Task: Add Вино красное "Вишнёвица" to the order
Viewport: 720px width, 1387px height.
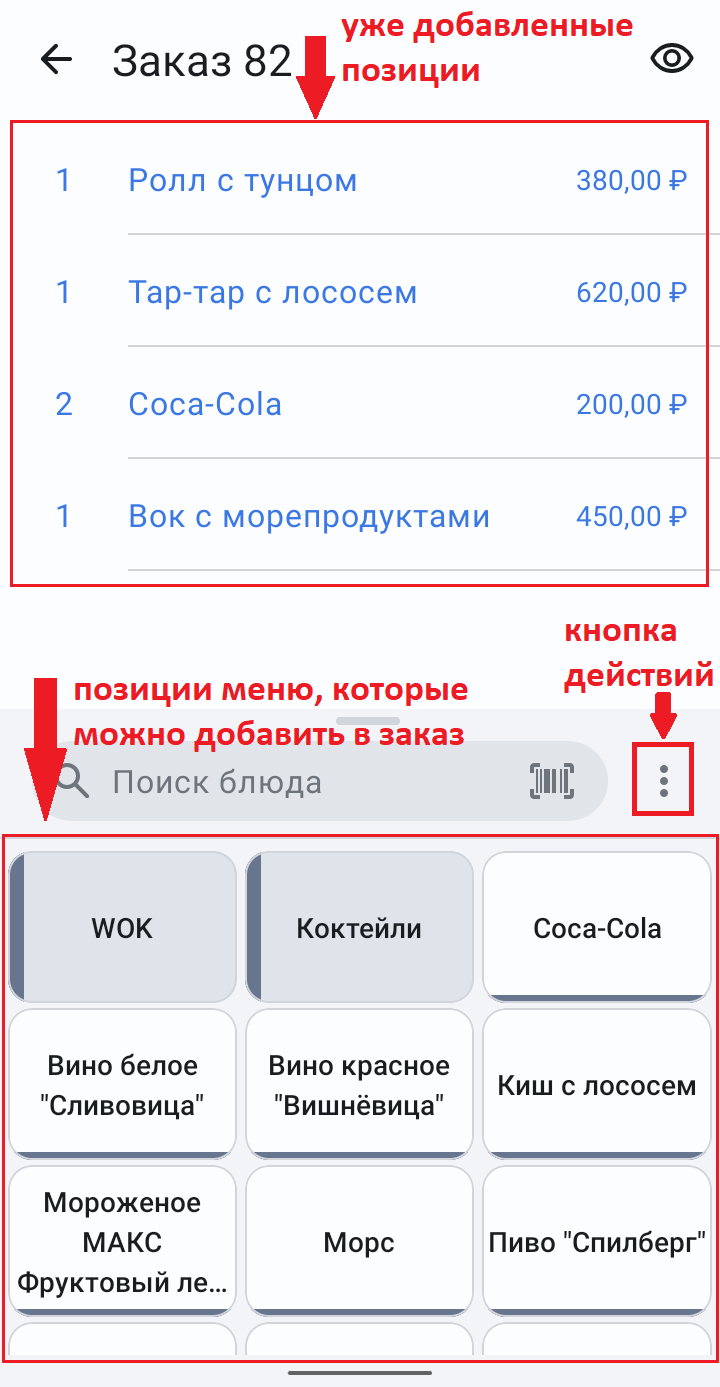Action: pos(359,1085)
